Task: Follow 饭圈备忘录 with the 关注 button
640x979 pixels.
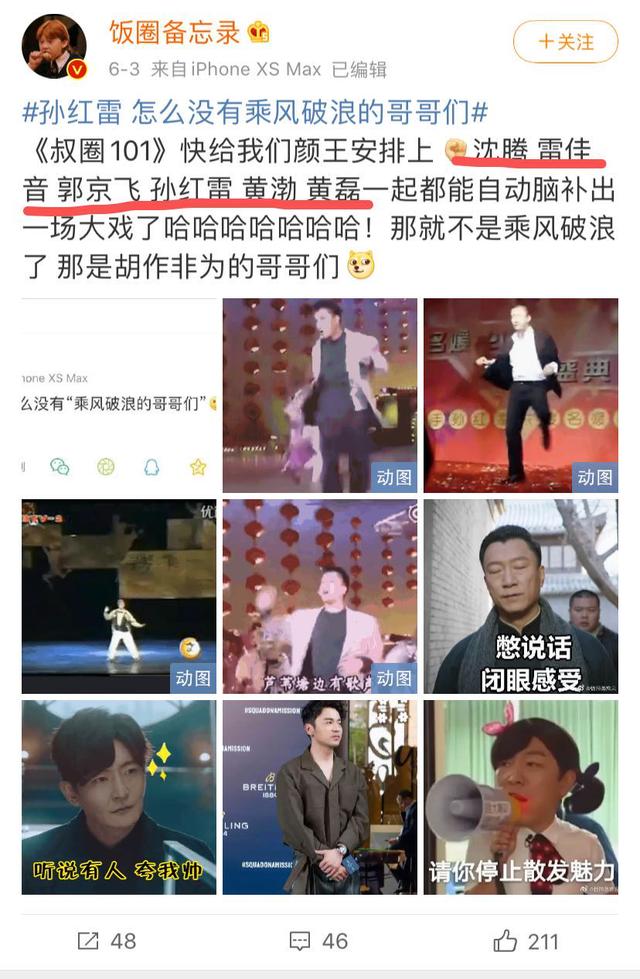Action: coord(565,42)
